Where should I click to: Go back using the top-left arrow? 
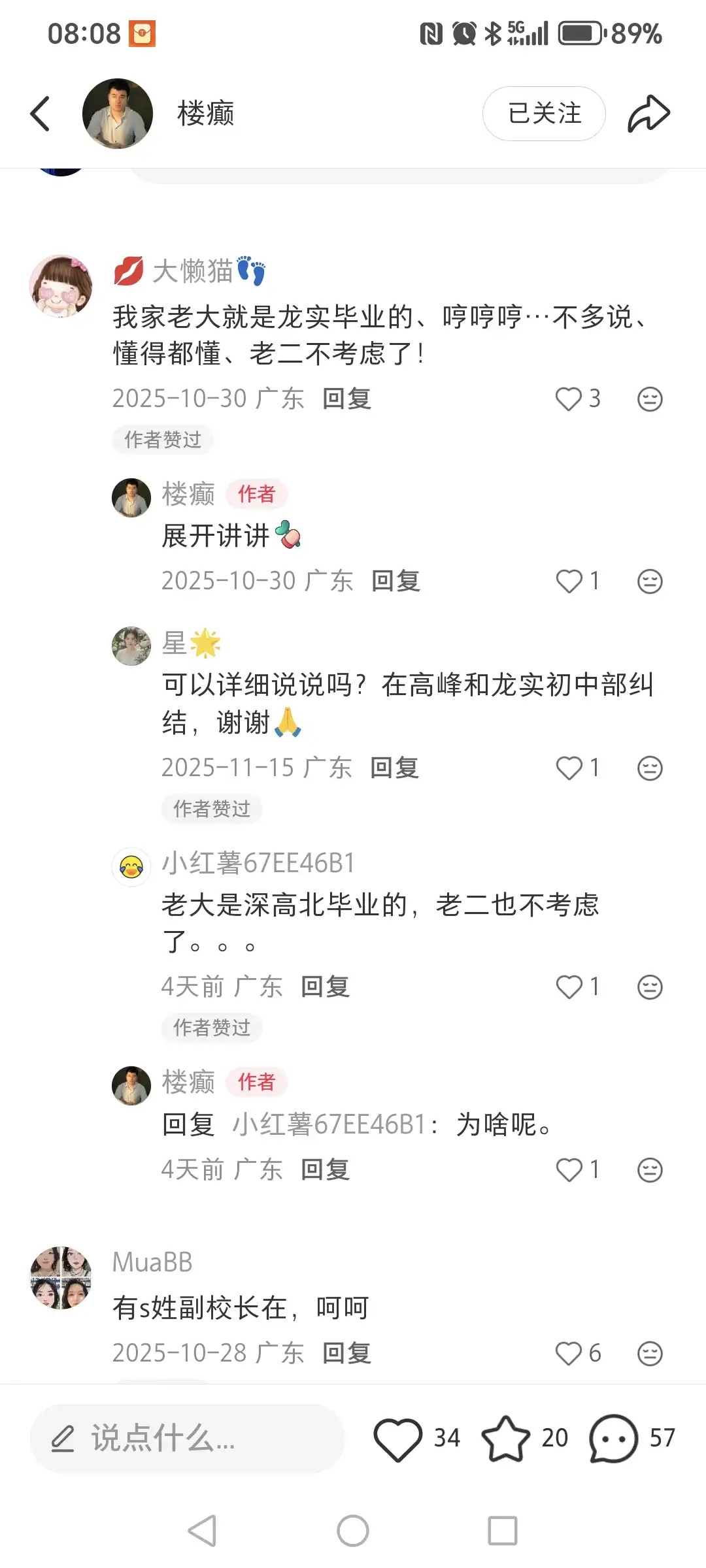[41, 114]
